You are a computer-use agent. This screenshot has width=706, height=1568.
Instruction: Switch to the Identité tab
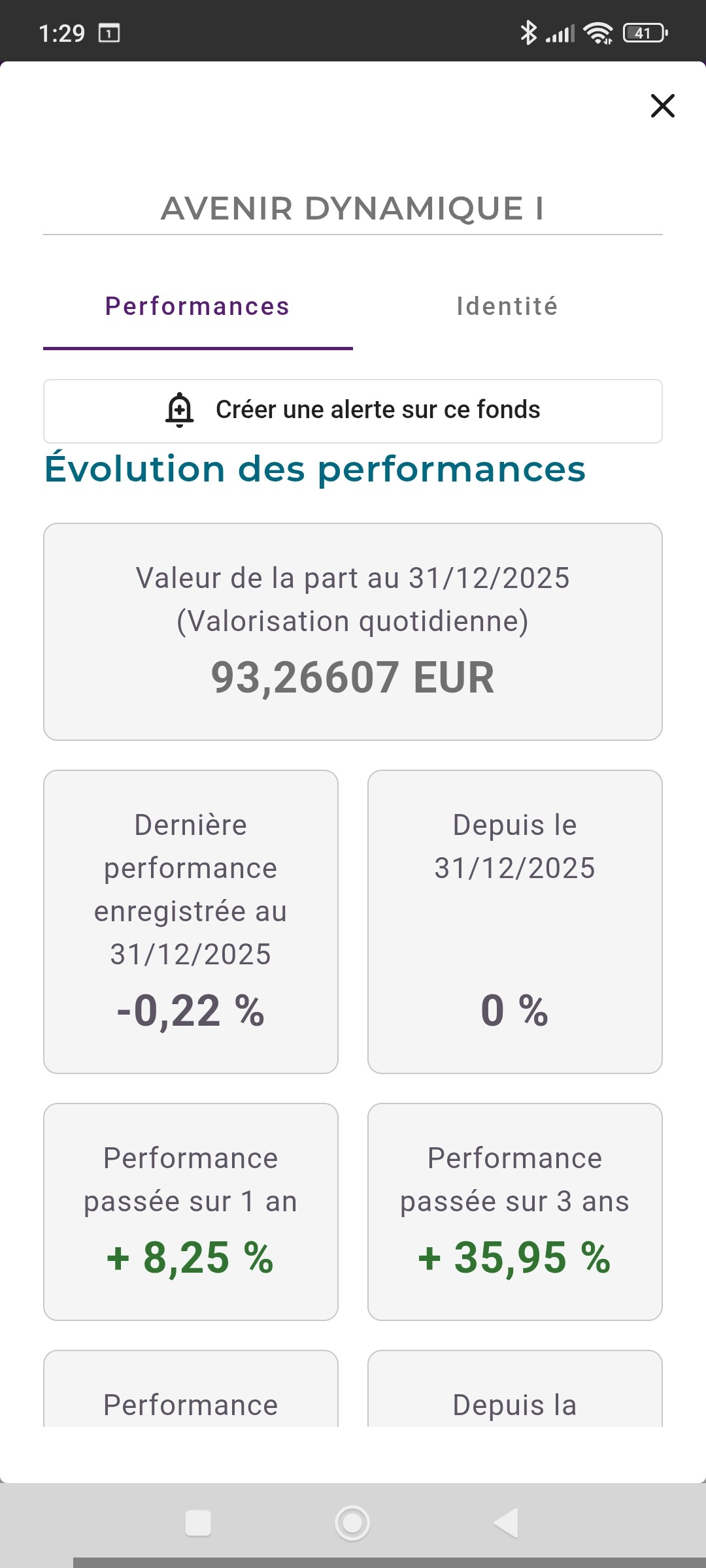coord(507,306)
